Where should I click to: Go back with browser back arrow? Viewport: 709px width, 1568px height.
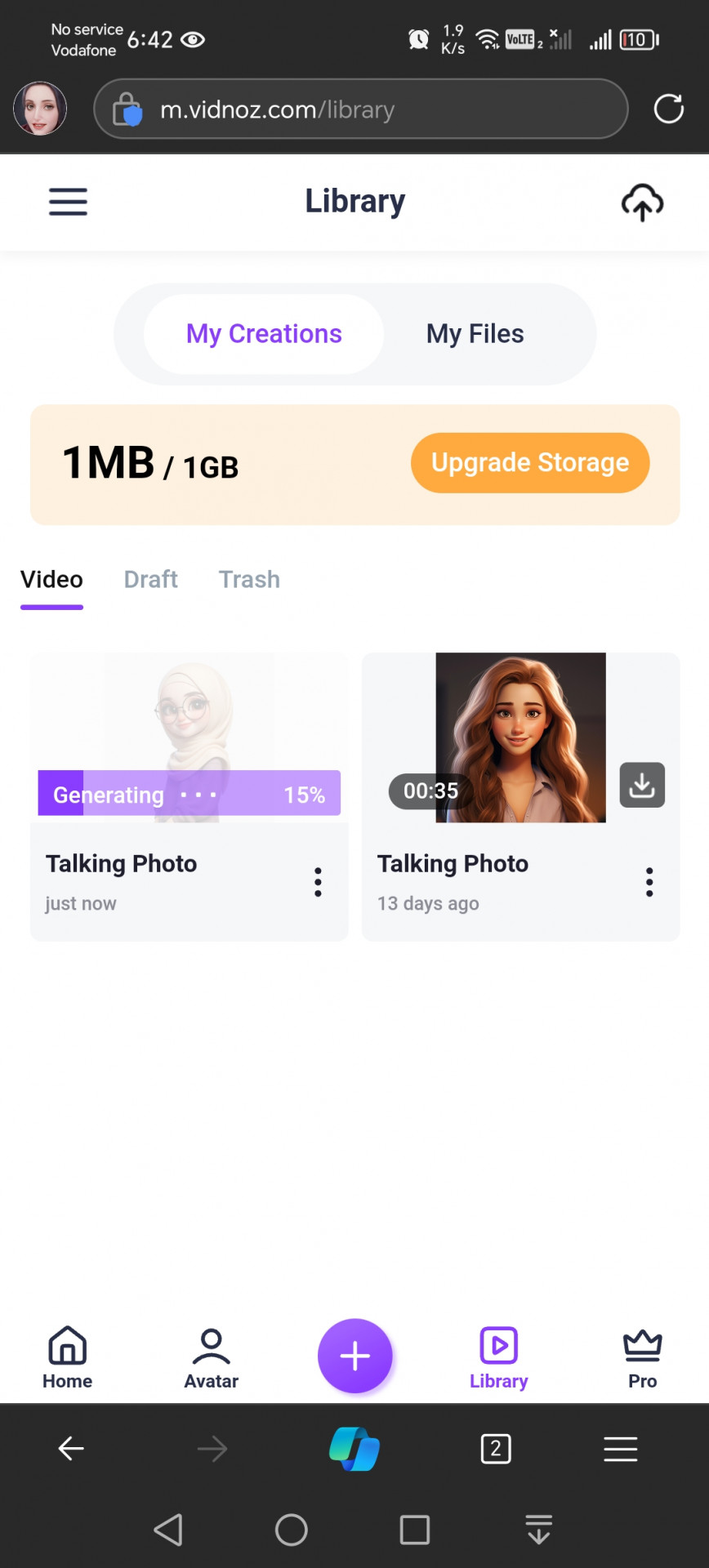71,1449
